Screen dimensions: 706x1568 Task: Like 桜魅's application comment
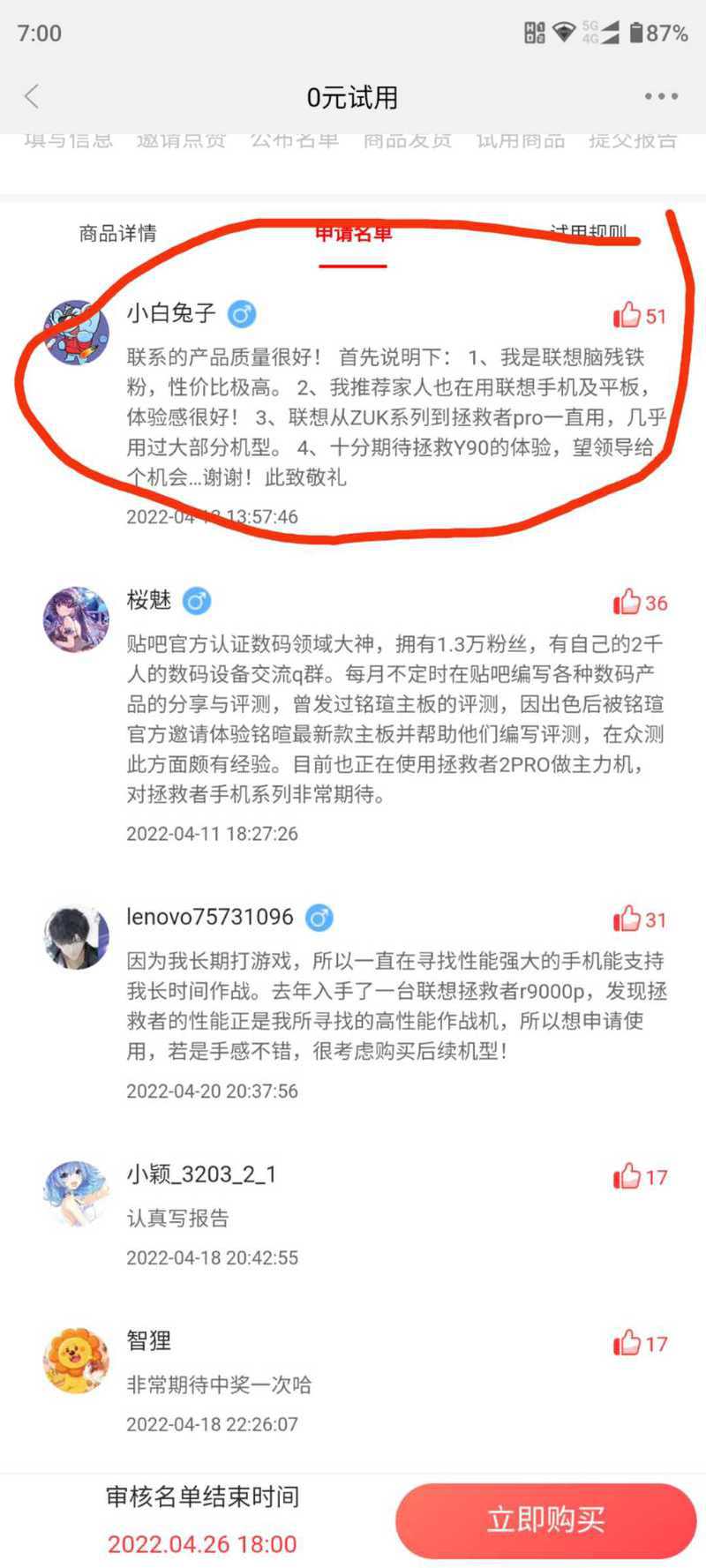(640, 602)
